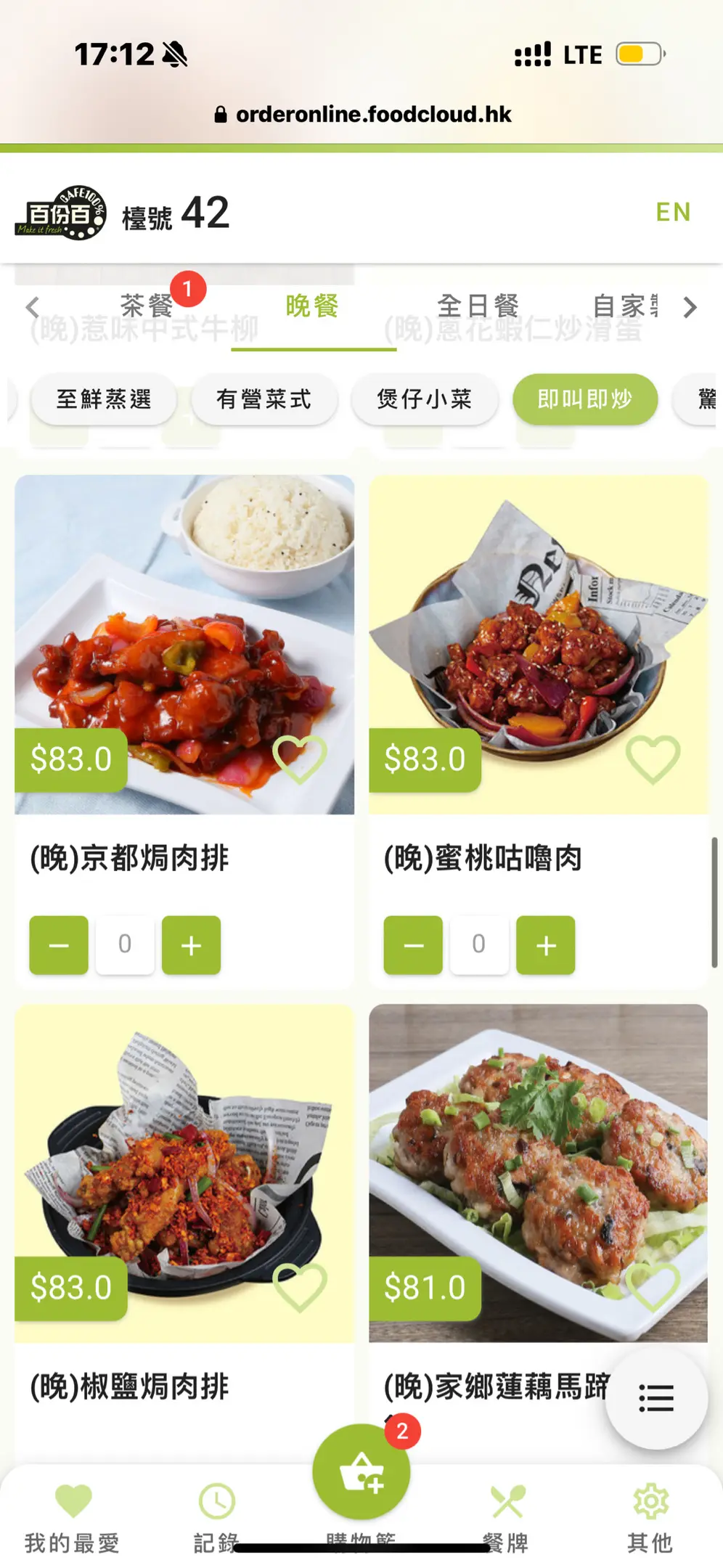Favorite the (晚)椒鹽焗肉排 dish
Viewport: 723px width, 1568px height.
(299, 1287)
